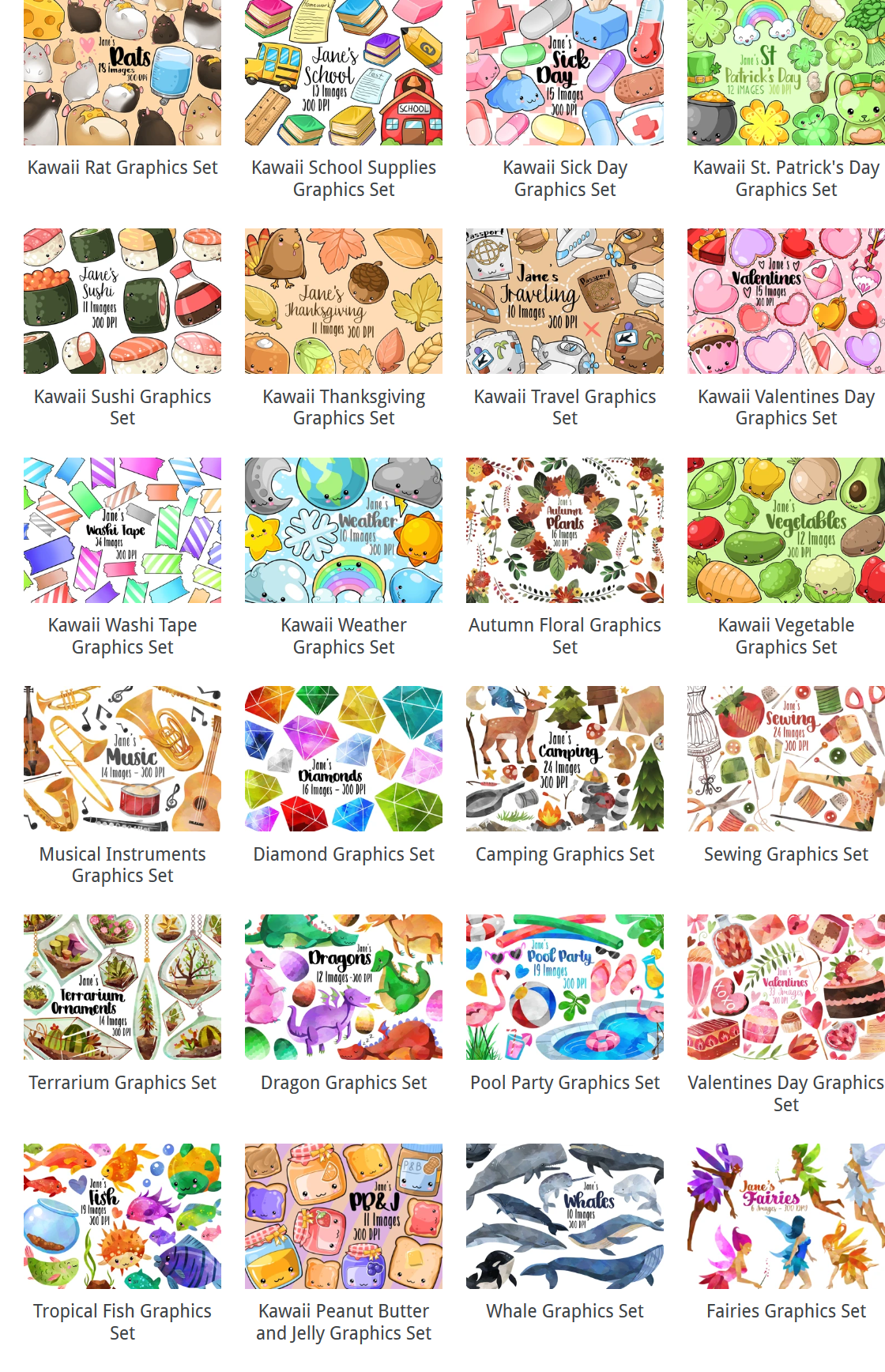885x1372 pixels.
Task: View Kawaii Vegetable Graphics Set
Action: [x=785, y=530]
